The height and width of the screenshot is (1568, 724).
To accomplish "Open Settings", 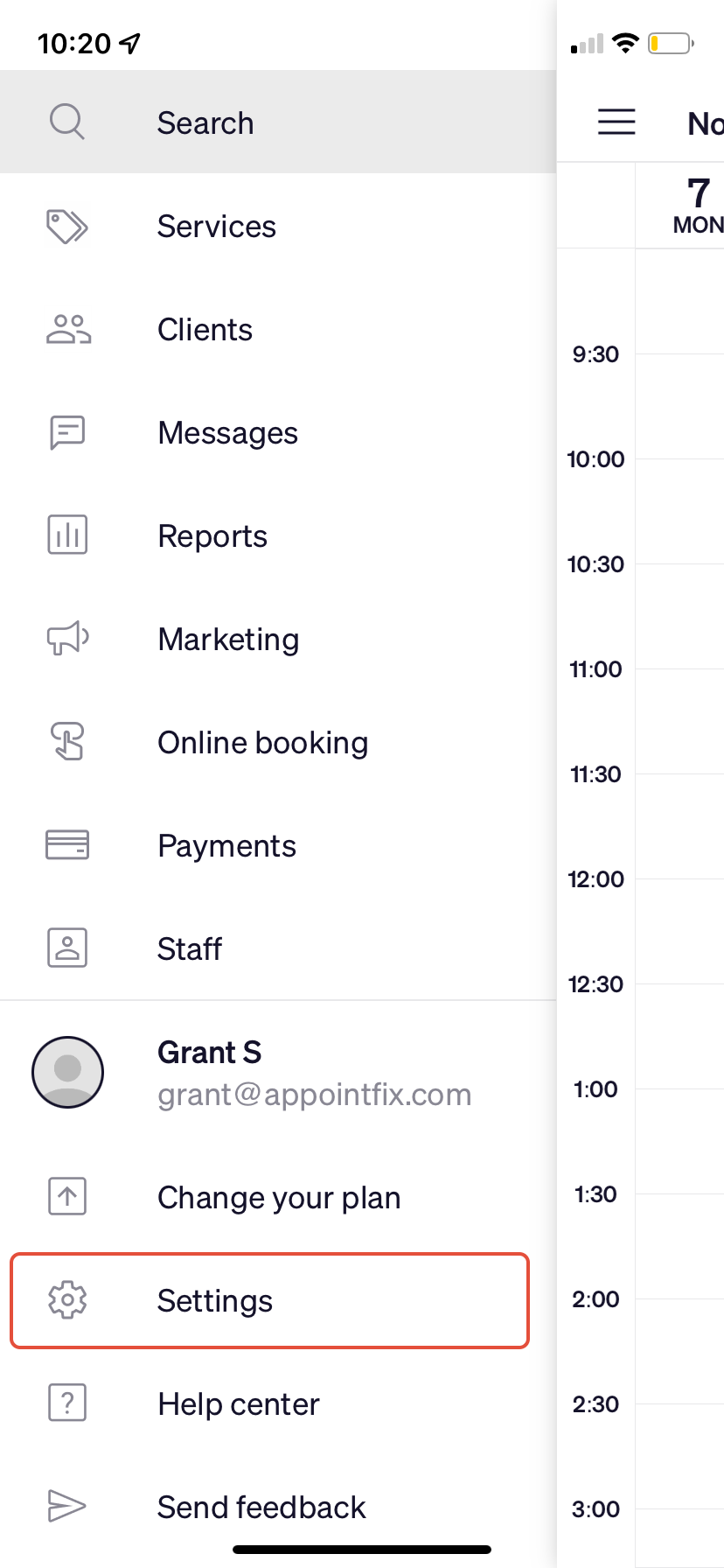I will click(x=269, y=1301).
